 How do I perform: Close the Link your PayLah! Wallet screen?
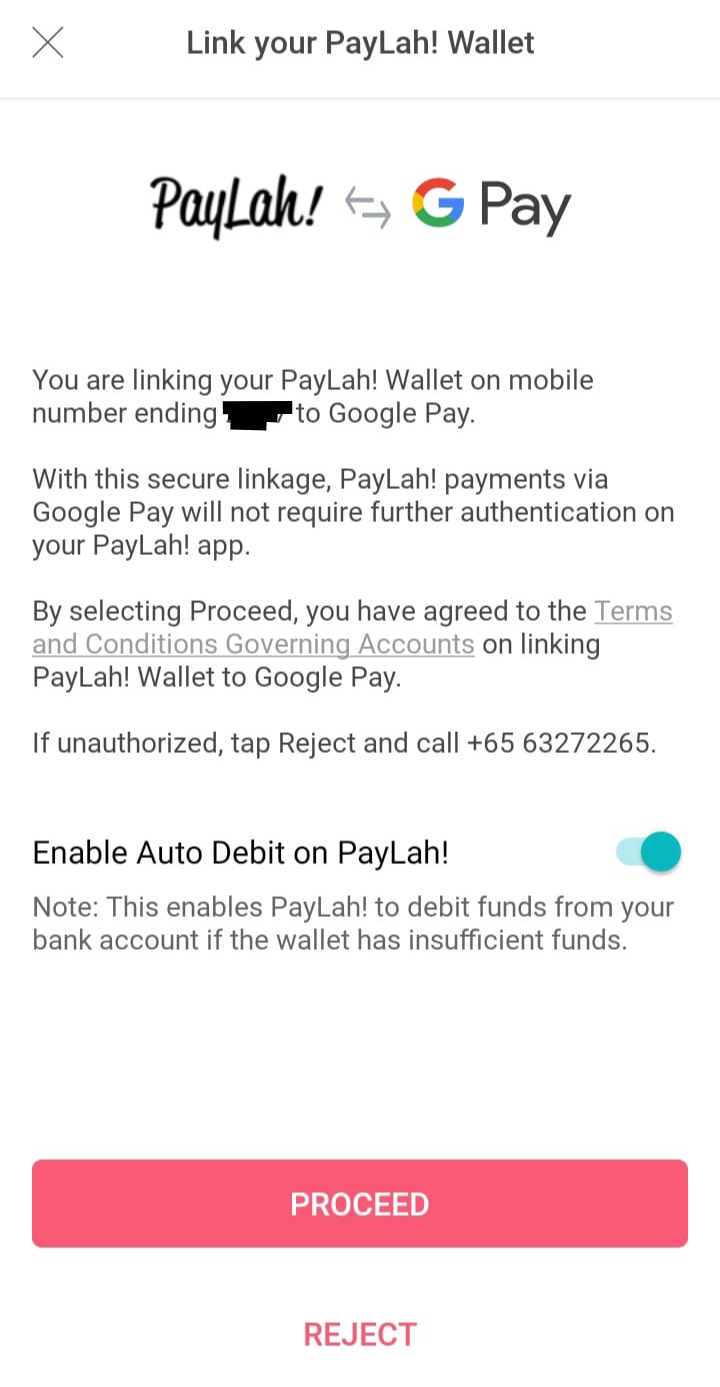pyautogui.click(x=47, y=43)
